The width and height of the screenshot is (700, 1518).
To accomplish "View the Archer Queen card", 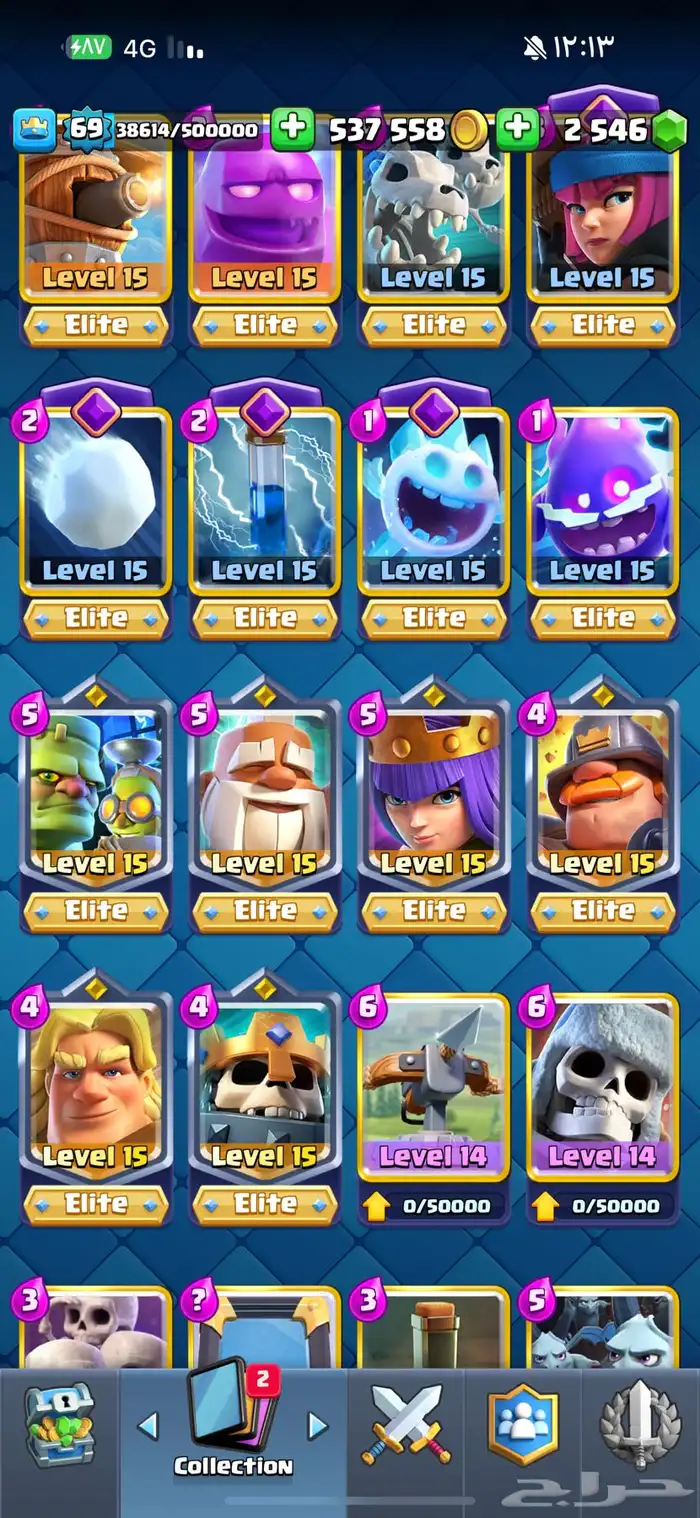I will click(x=434, y=795).
